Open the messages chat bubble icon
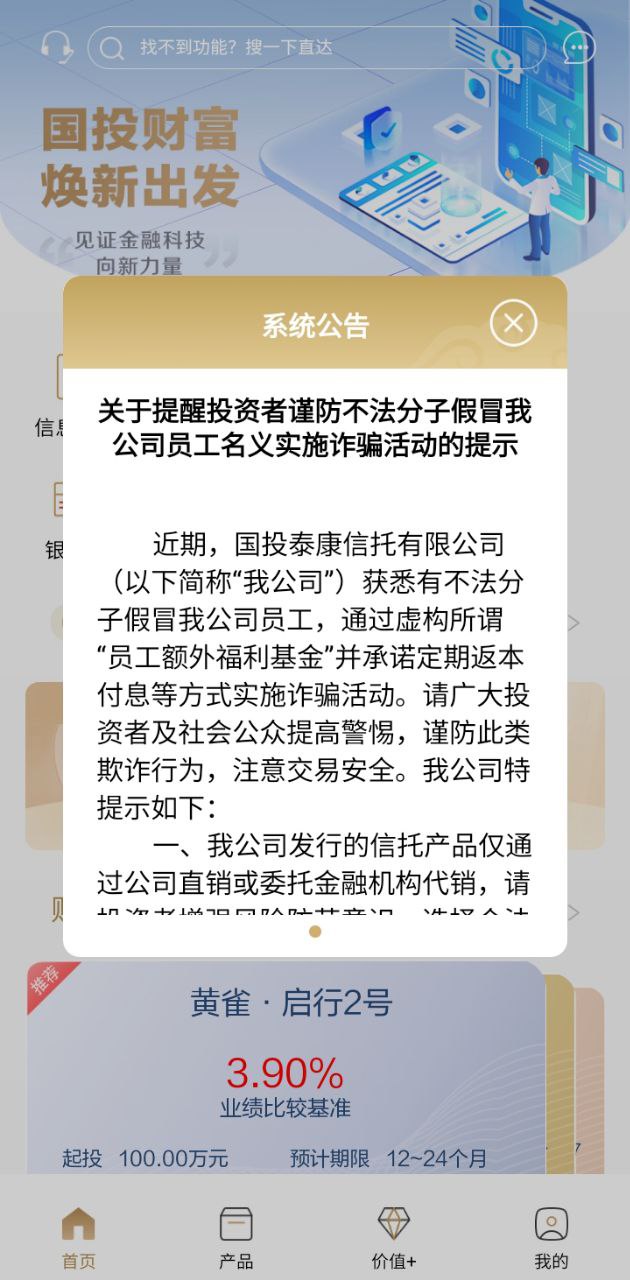This screenshot has height=1280, width=630. pos(579,47)
